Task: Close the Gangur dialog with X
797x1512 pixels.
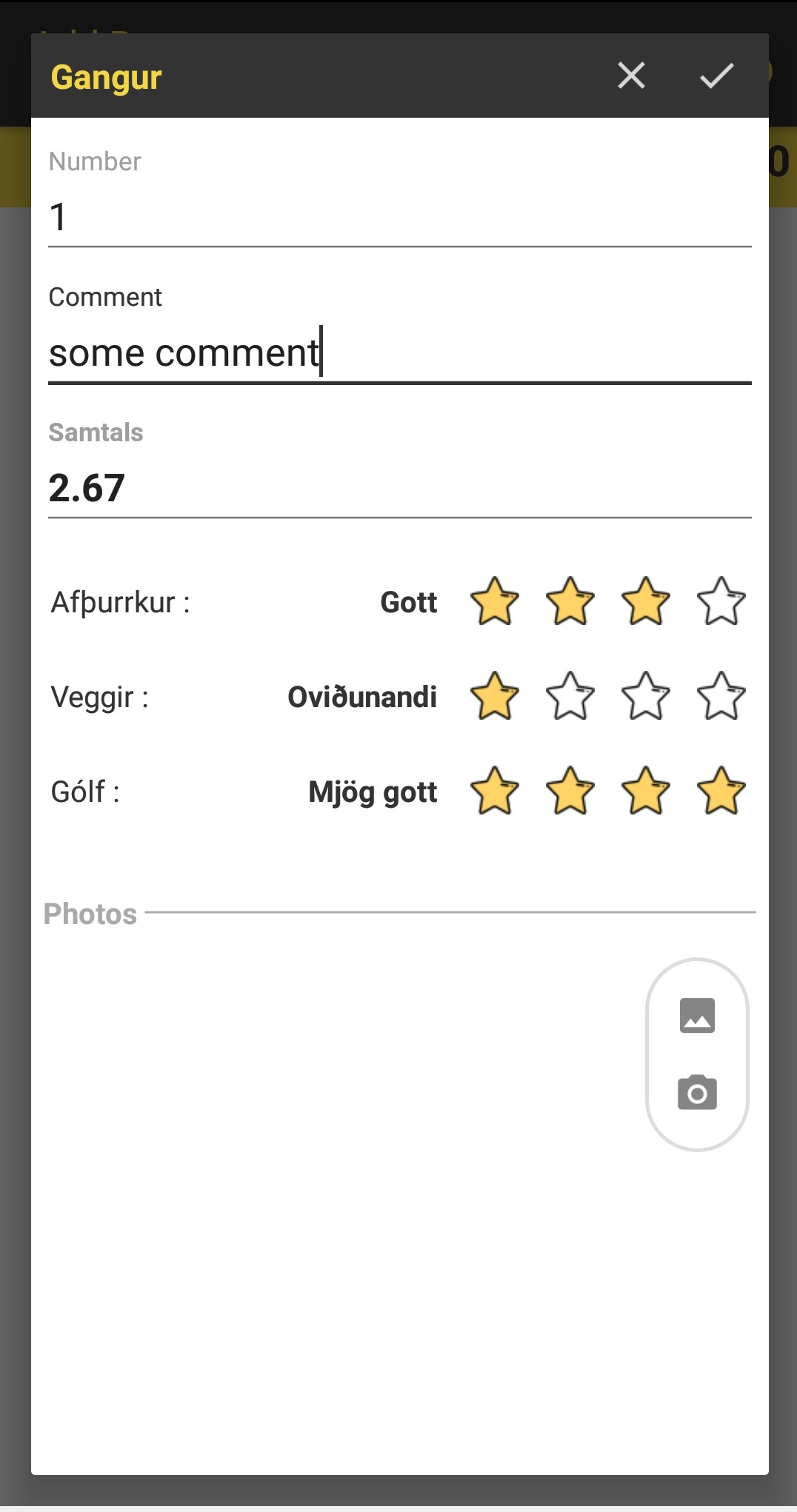Action: [x=631, y=76]
